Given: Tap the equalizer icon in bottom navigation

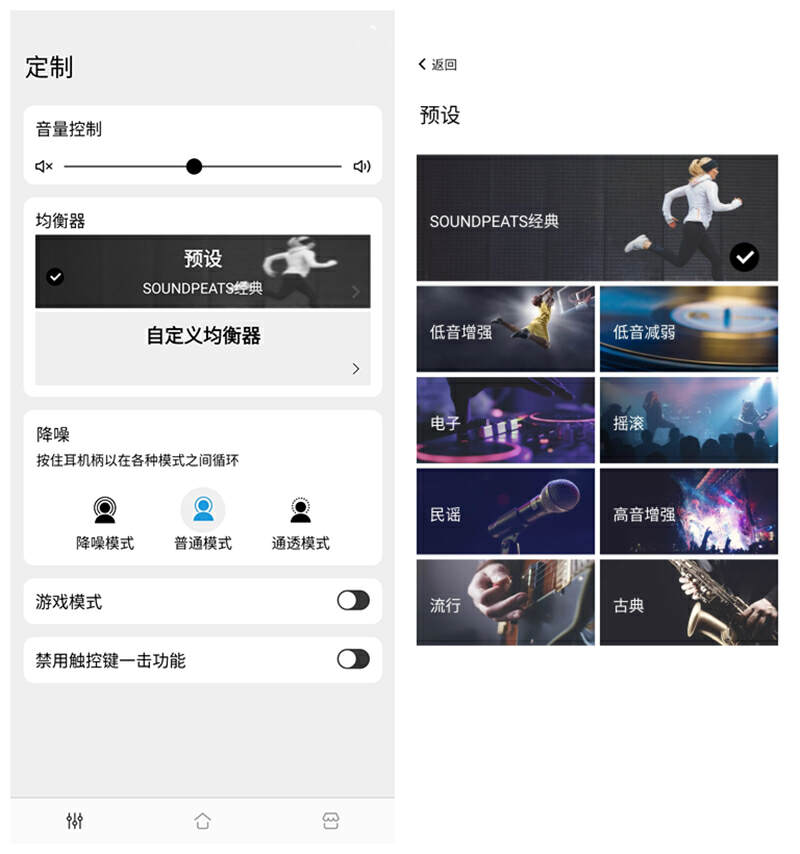Looking at the screenshot, I should (x=75, y=820).
